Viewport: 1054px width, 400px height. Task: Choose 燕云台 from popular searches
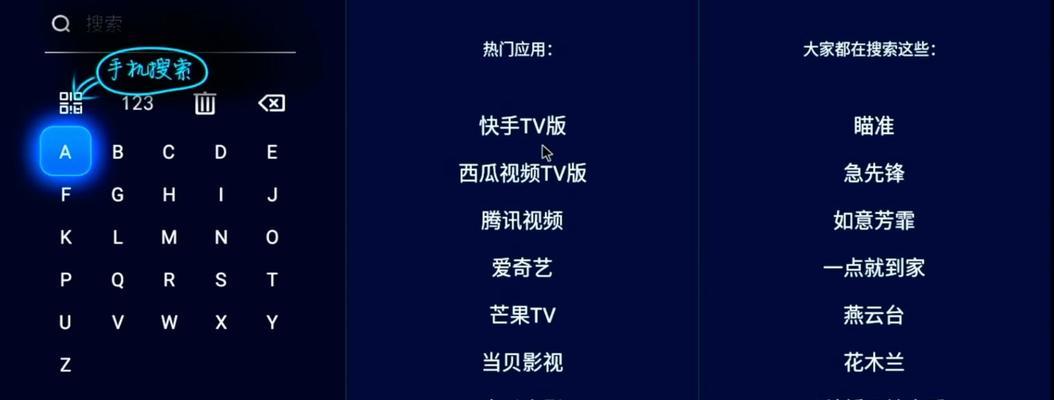click(x=873, y=315)
